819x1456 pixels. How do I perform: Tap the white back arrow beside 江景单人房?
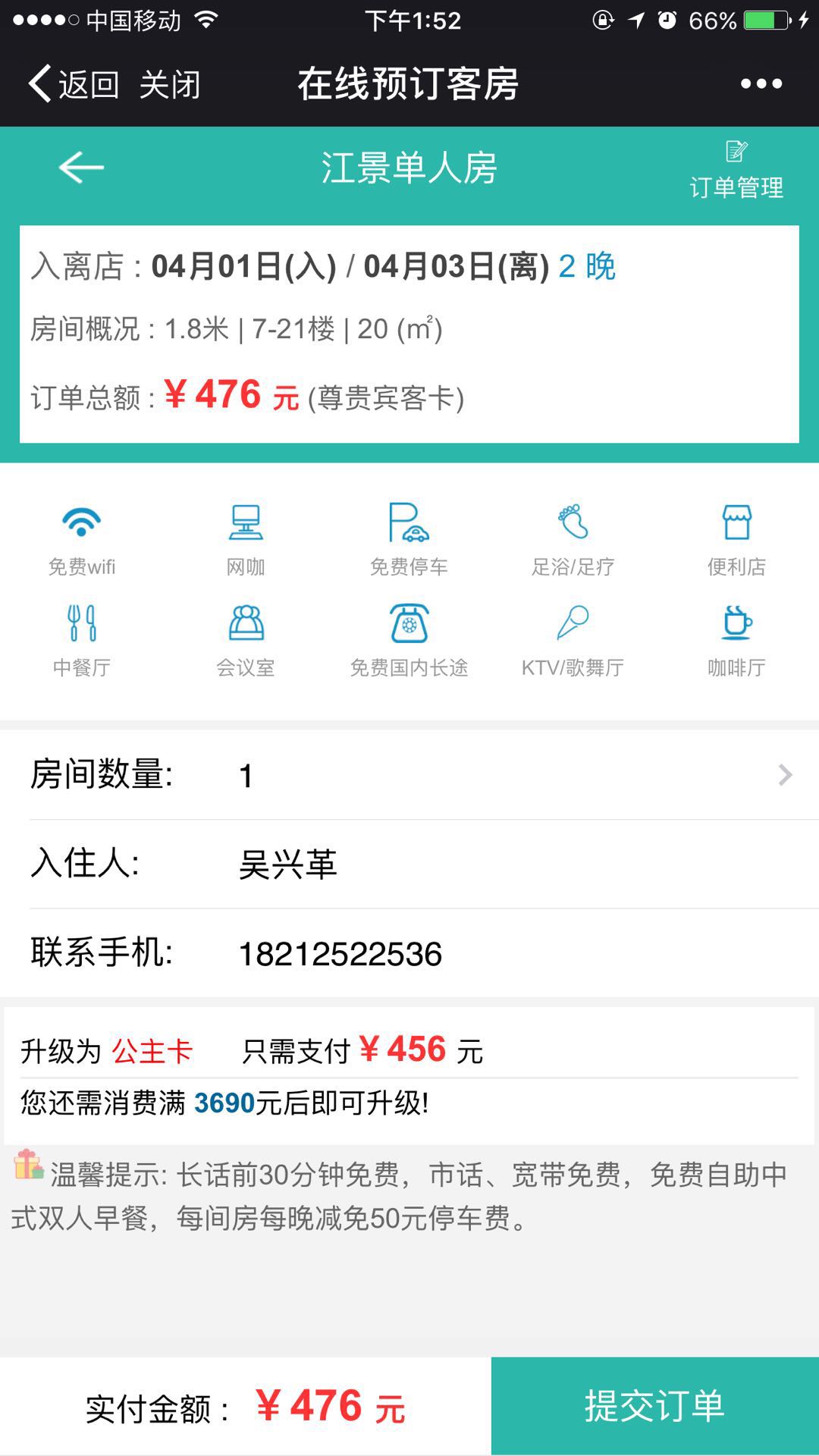81,168
